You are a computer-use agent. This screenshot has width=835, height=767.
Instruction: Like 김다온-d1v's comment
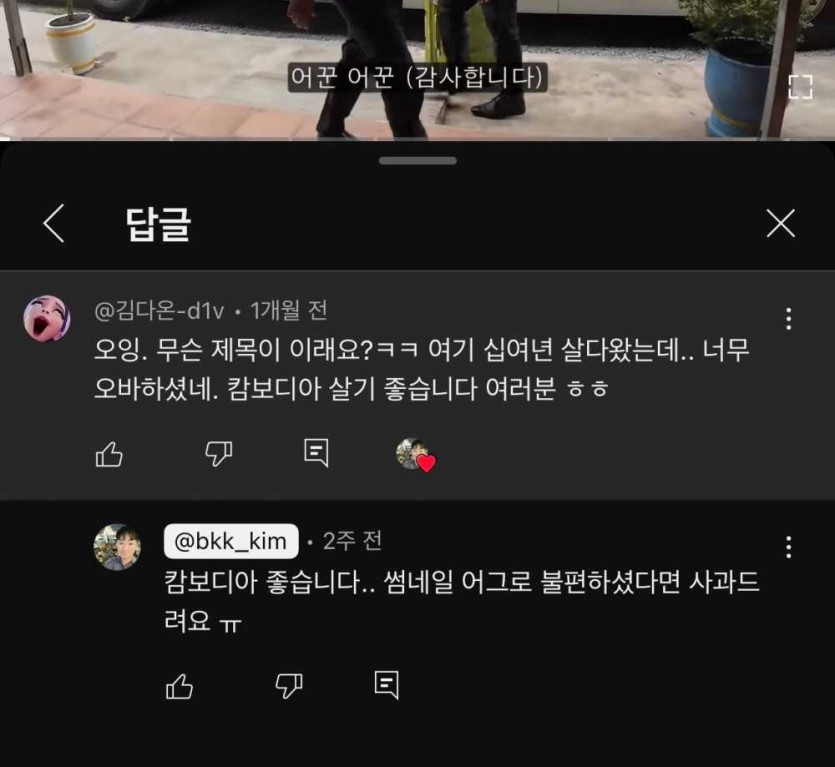[109, 455]
